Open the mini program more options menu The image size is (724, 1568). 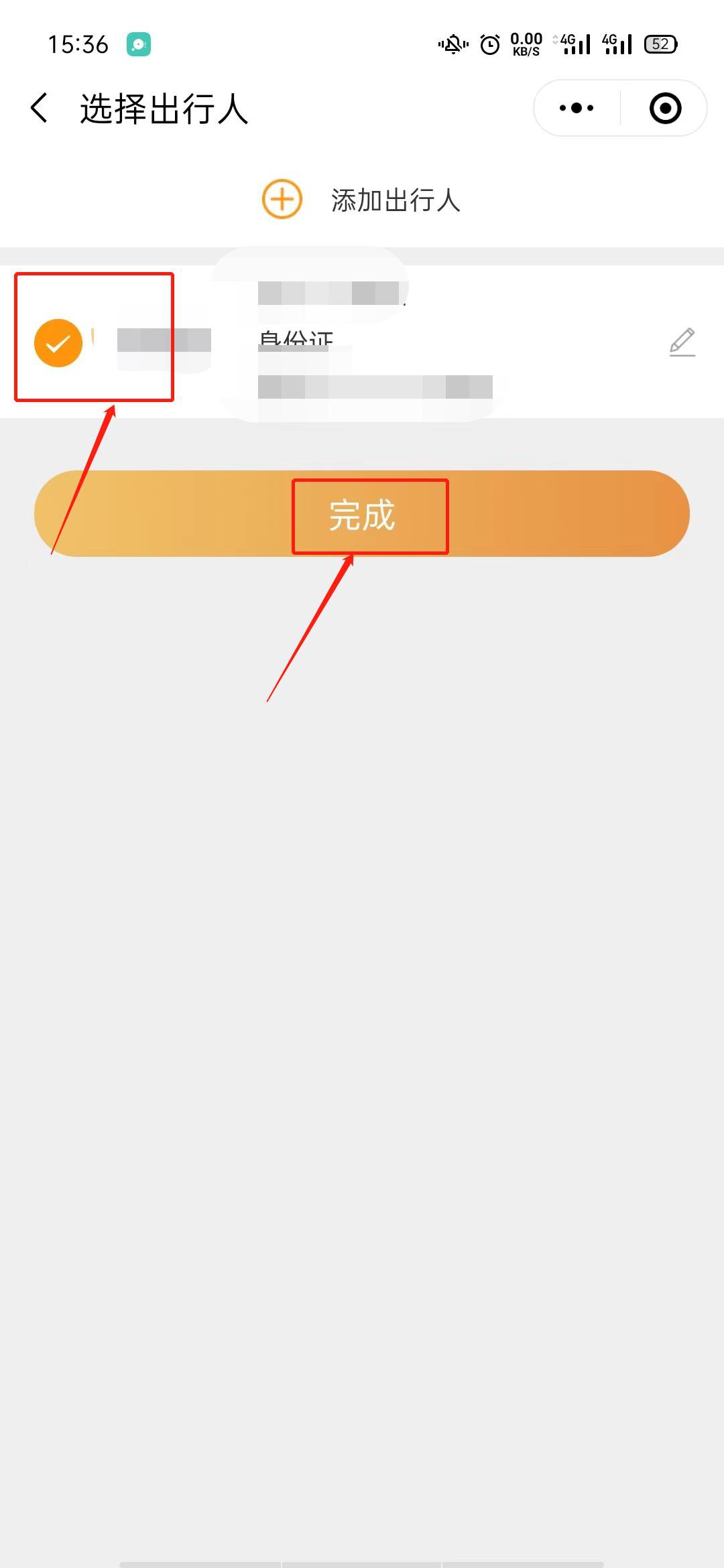[577, 109]
